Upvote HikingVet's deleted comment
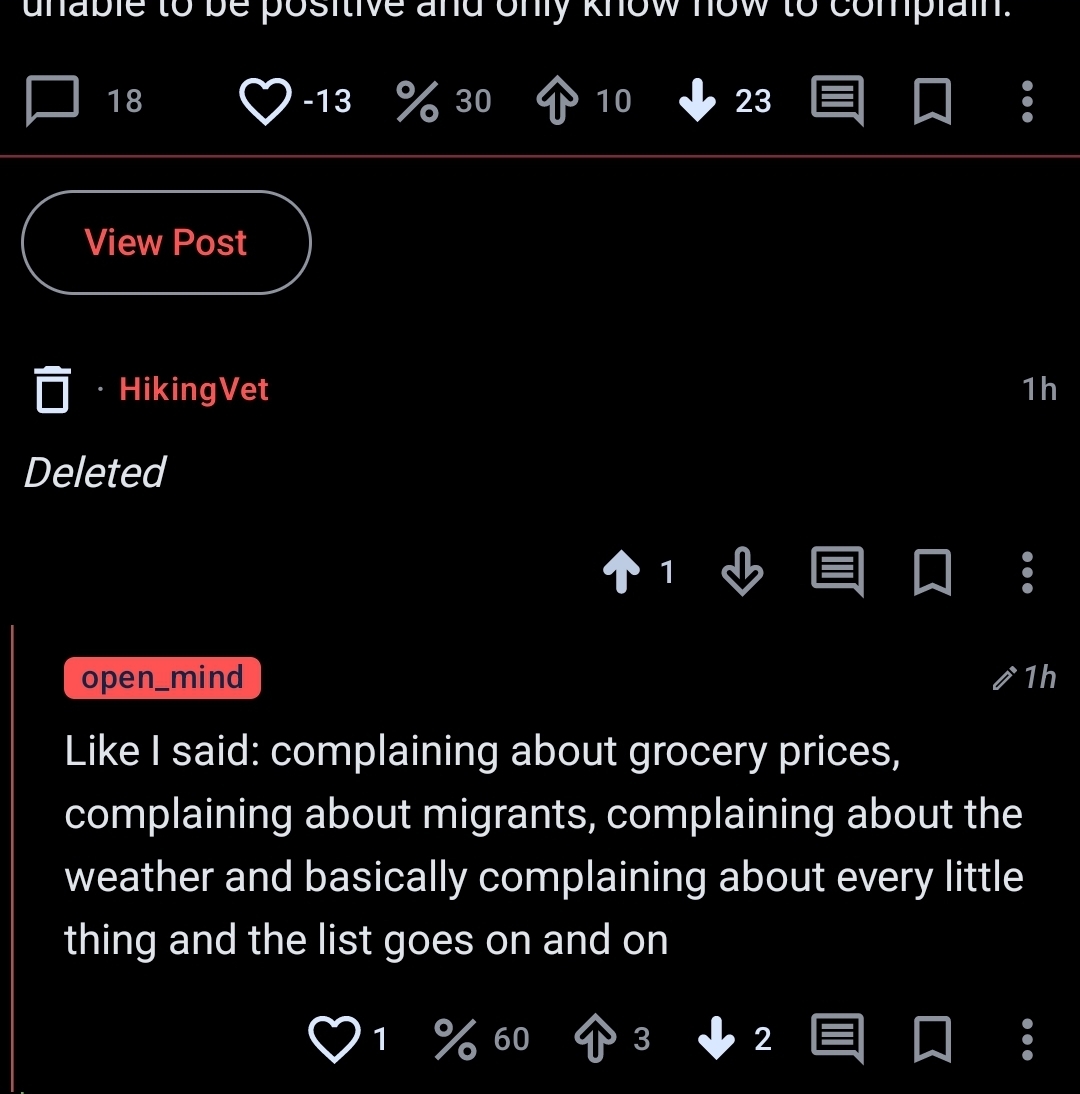This screenshot has width=1080, height=1094. [x=621, y=572]
